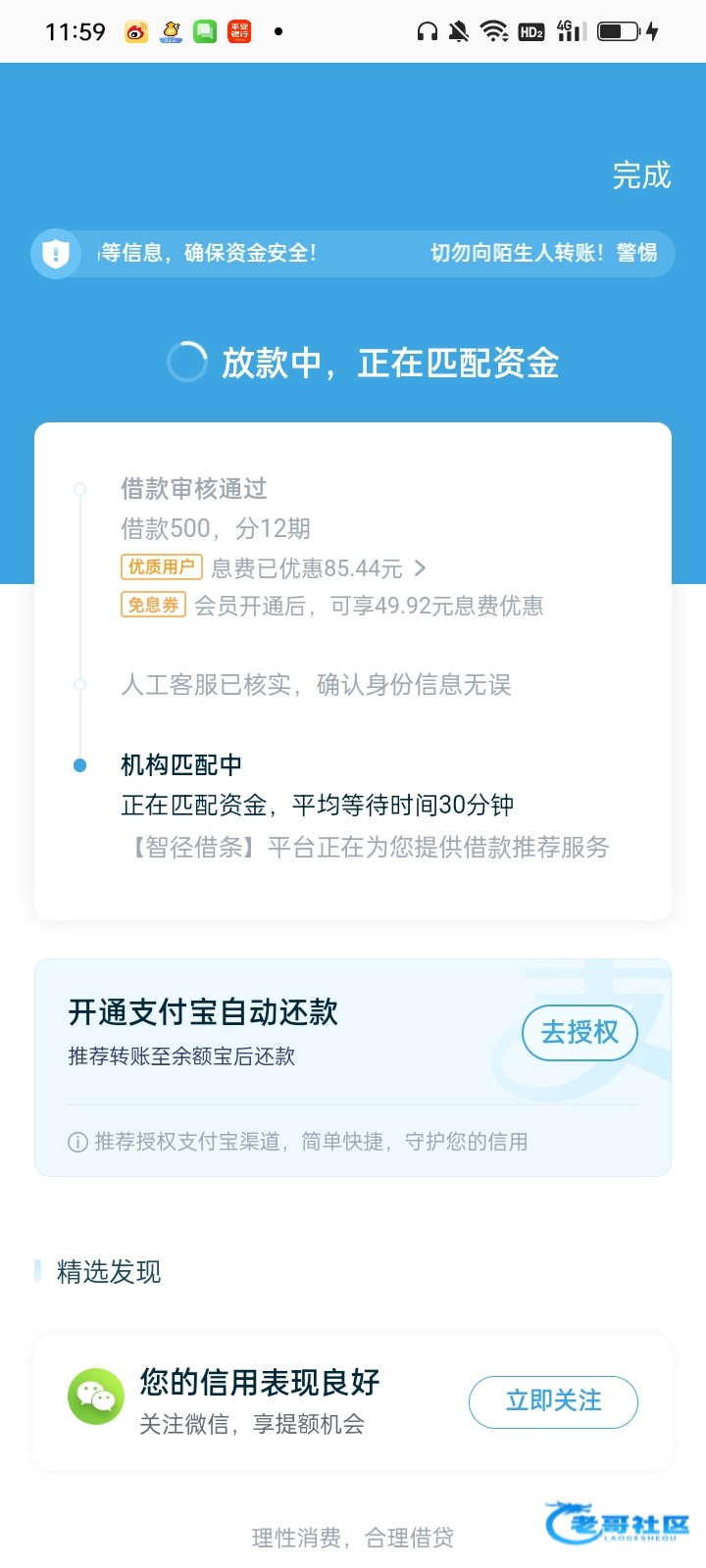Viewport: 706px width, 1568px height.
Task: Open the fund safety warning banner
Action: pyautogui.click(x=353, y=254)
